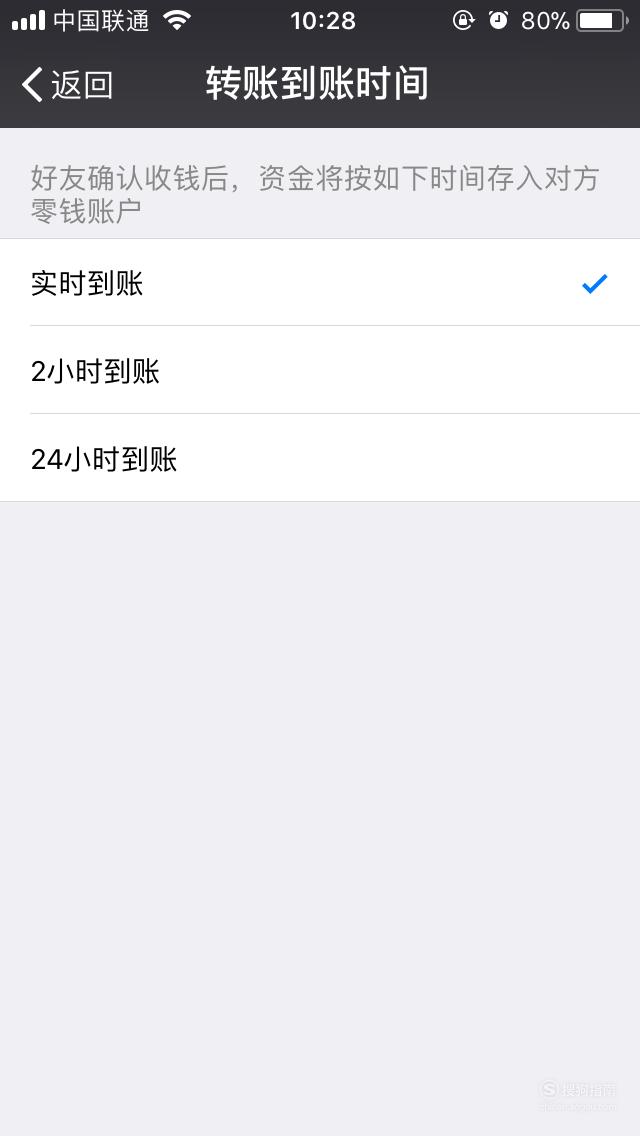Pick the 24小时到账 option

(320, 458)
